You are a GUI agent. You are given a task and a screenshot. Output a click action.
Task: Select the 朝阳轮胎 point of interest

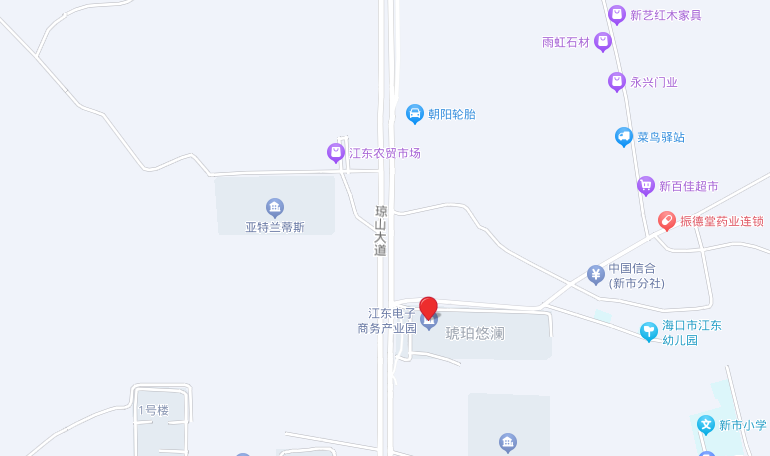415,114
